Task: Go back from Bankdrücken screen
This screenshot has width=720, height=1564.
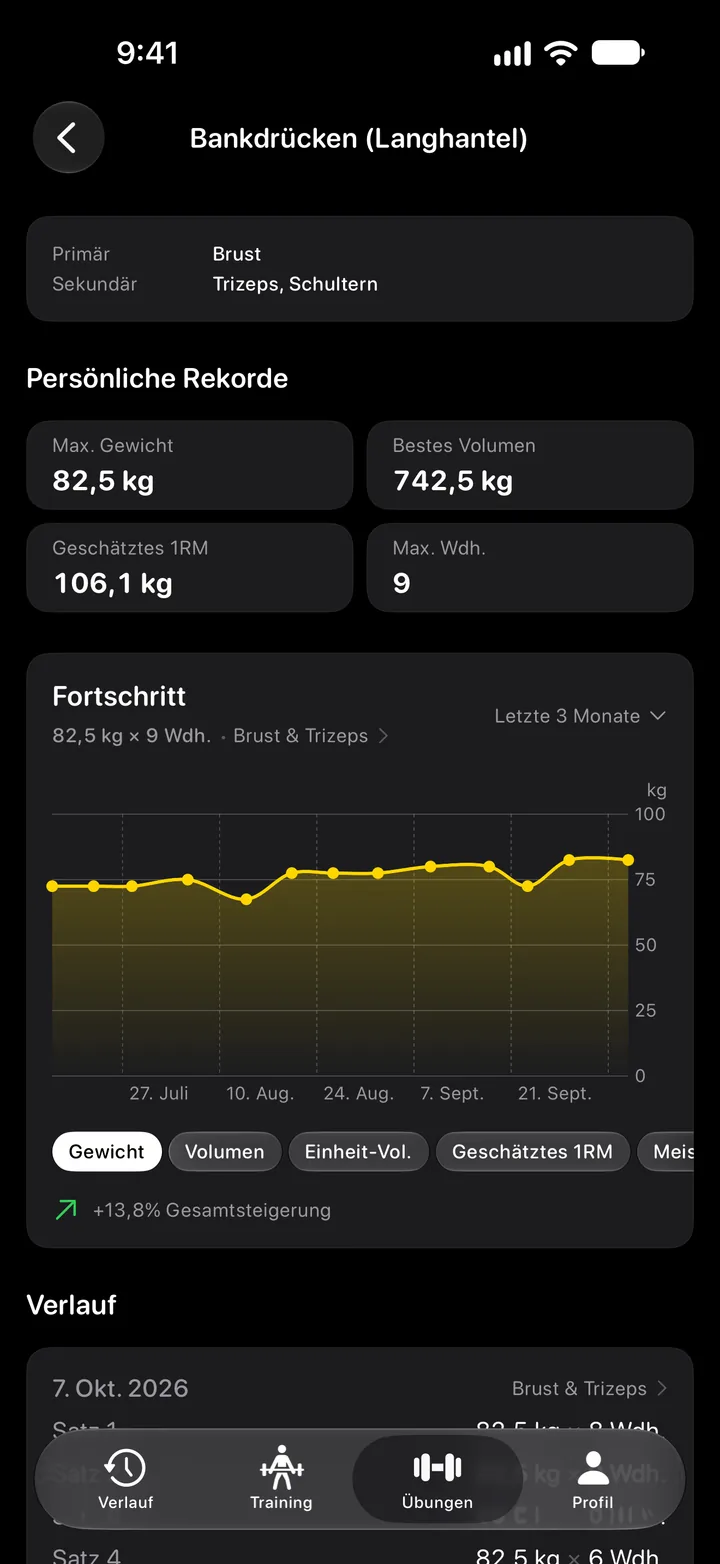Action: [x=68, y=138]
